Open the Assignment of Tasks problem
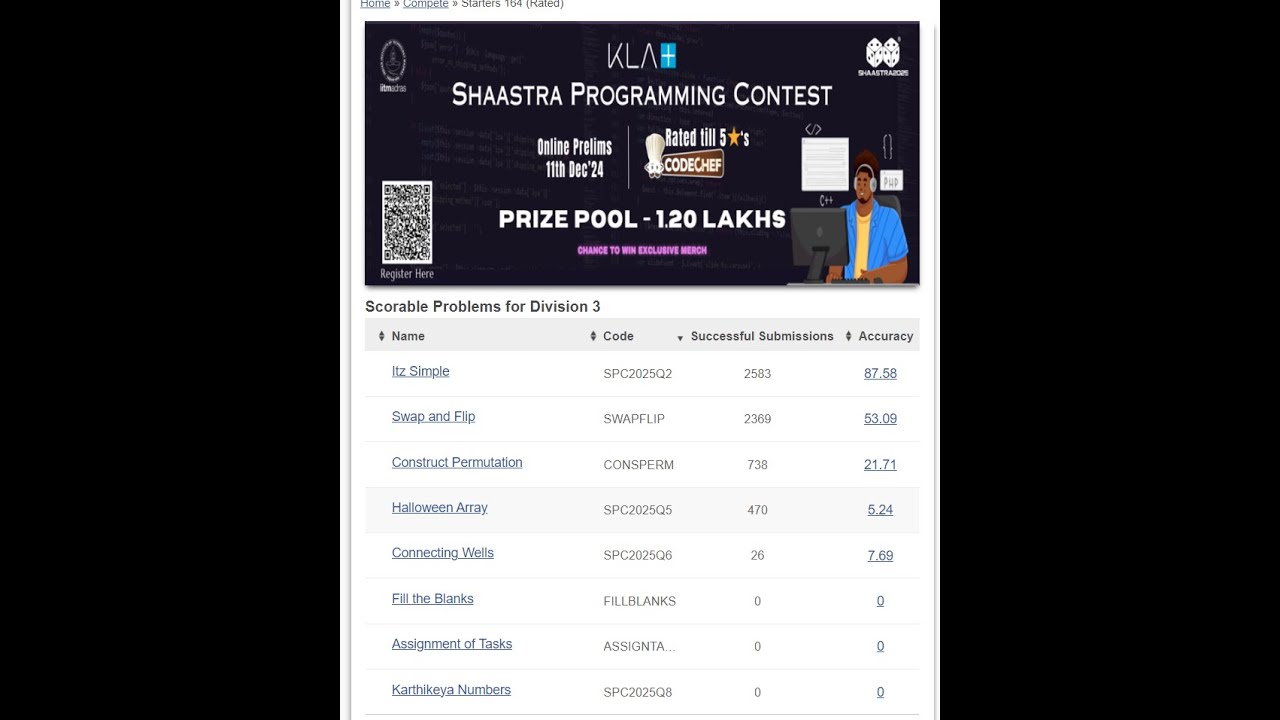 tap(451, 644)
